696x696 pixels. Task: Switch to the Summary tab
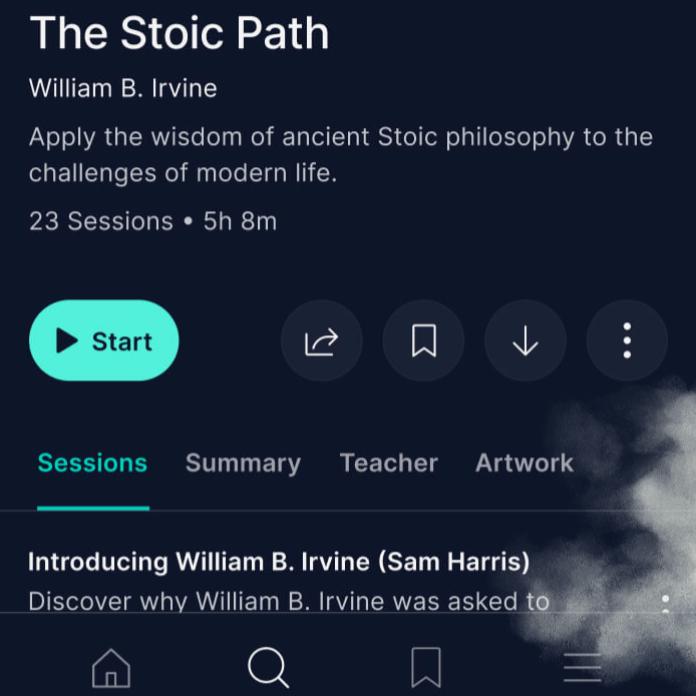click(243, 463)
